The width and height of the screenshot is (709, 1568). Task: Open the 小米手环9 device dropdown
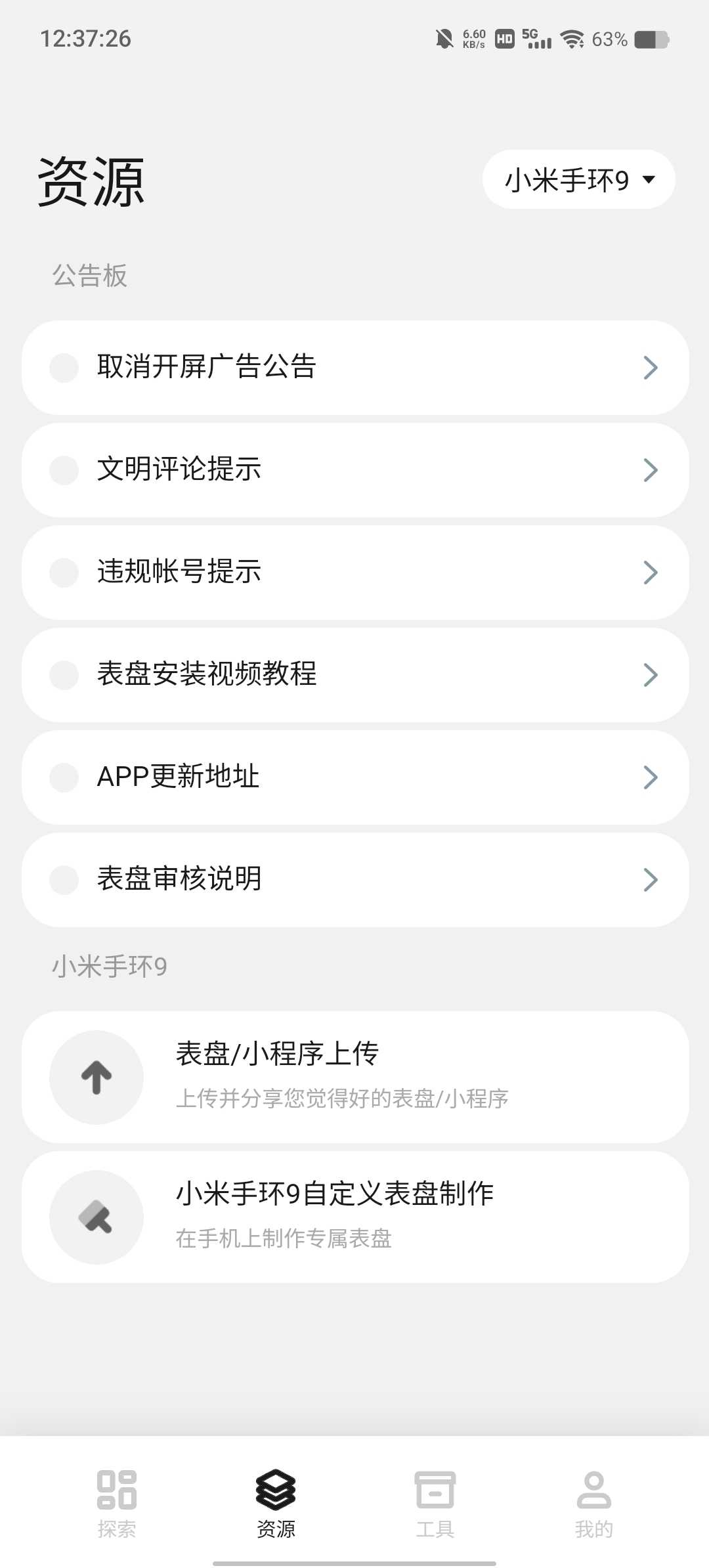tap(578, 180)
